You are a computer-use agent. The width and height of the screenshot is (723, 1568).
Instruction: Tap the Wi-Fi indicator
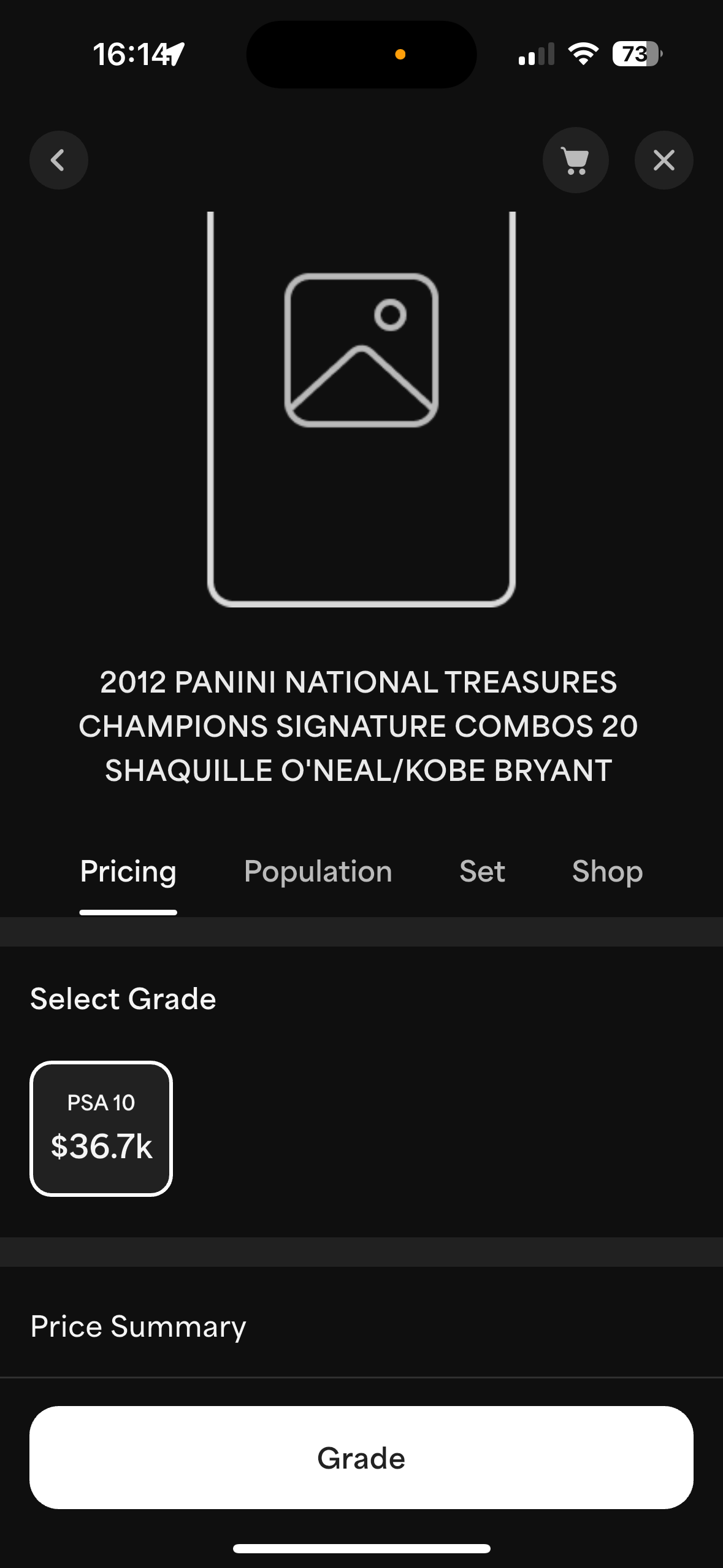point(583,55)
